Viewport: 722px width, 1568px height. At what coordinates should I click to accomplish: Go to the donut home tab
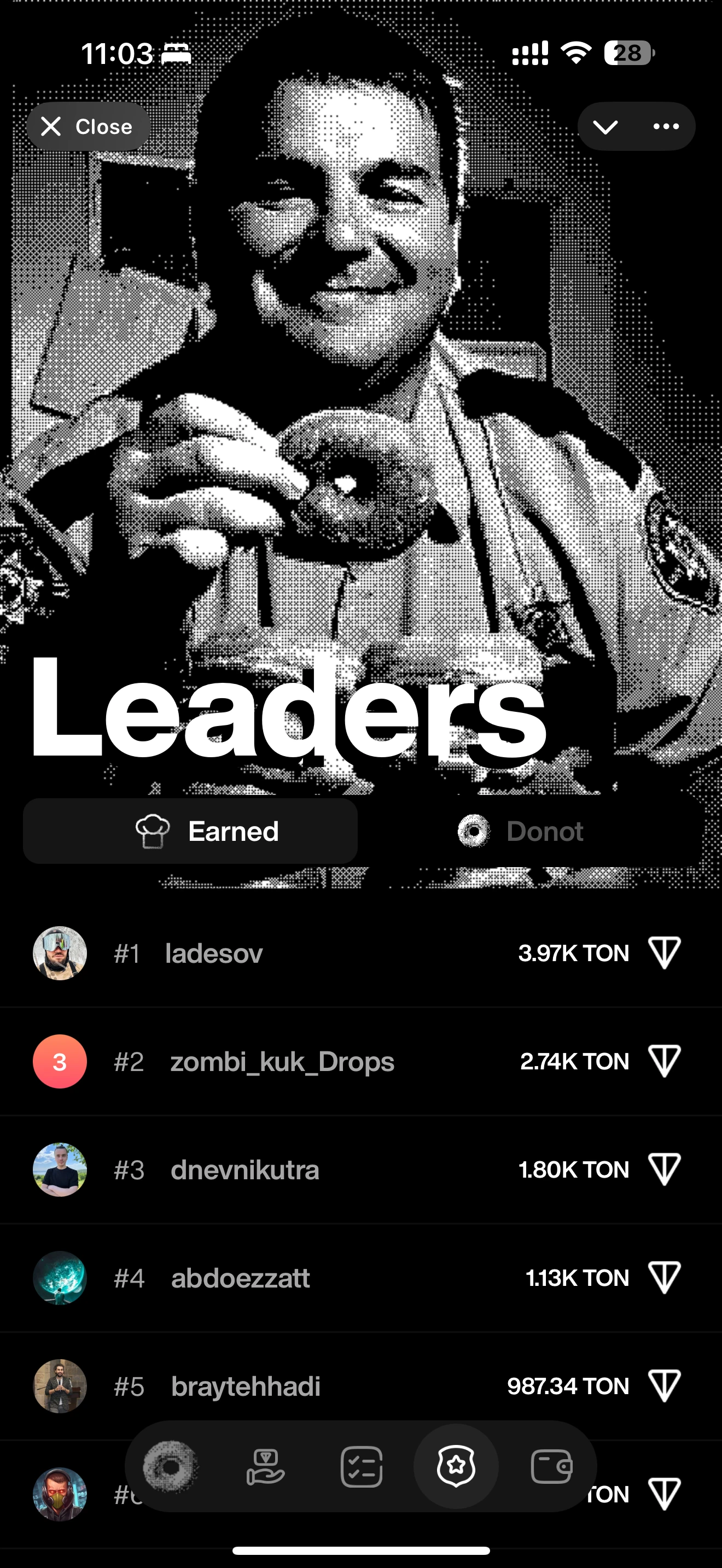(171, 1467)
